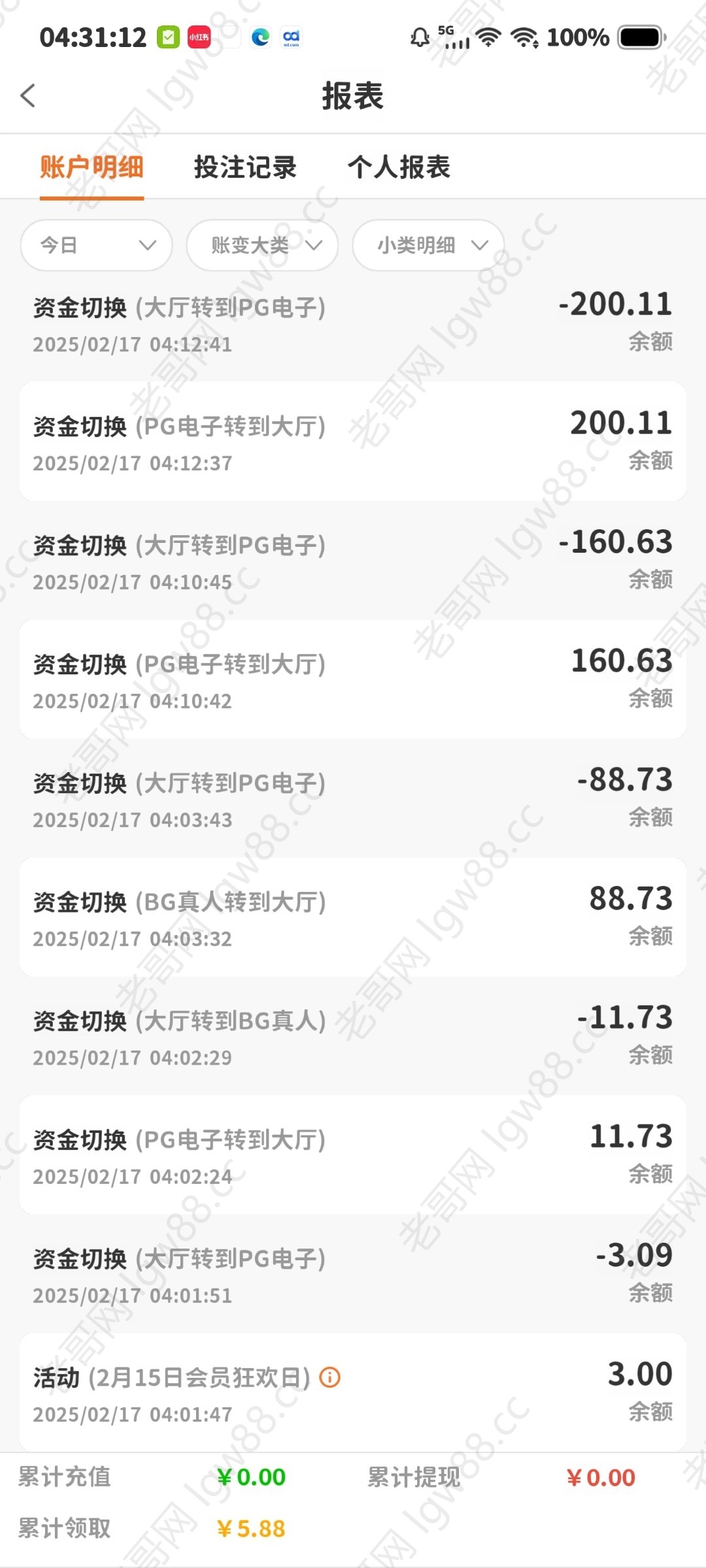Go back using the top-left arrow

point(28,96)
